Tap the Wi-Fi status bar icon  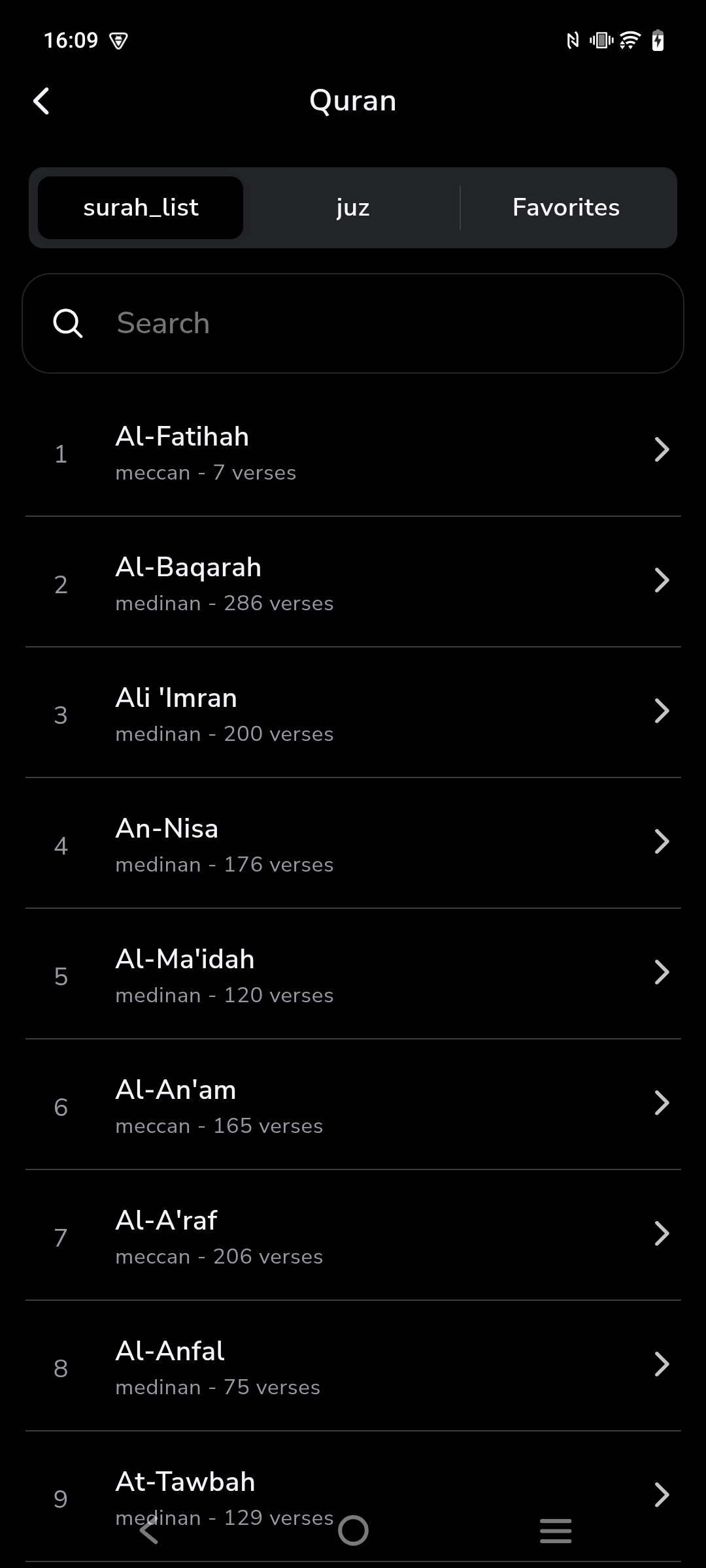(x=628, y=41)
